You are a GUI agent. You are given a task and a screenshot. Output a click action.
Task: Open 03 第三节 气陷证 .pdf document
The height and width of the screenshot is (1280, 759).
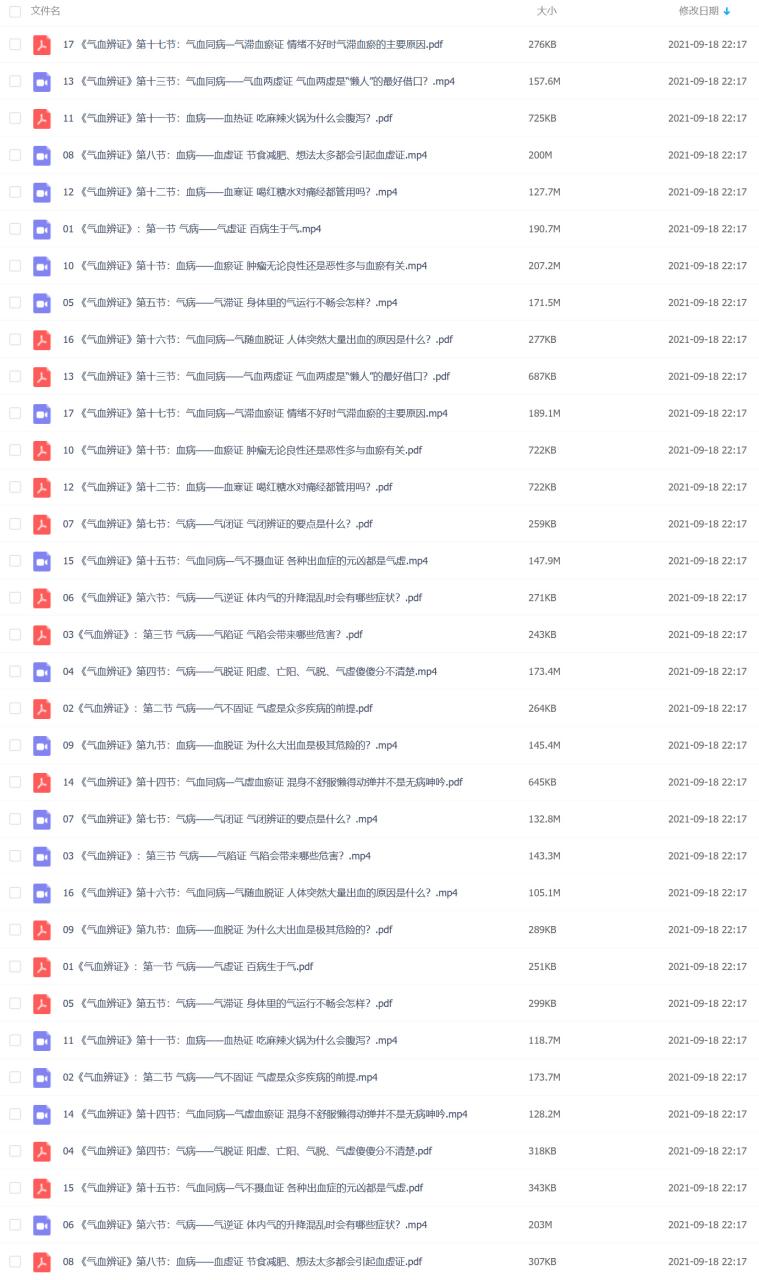(213, 634)
